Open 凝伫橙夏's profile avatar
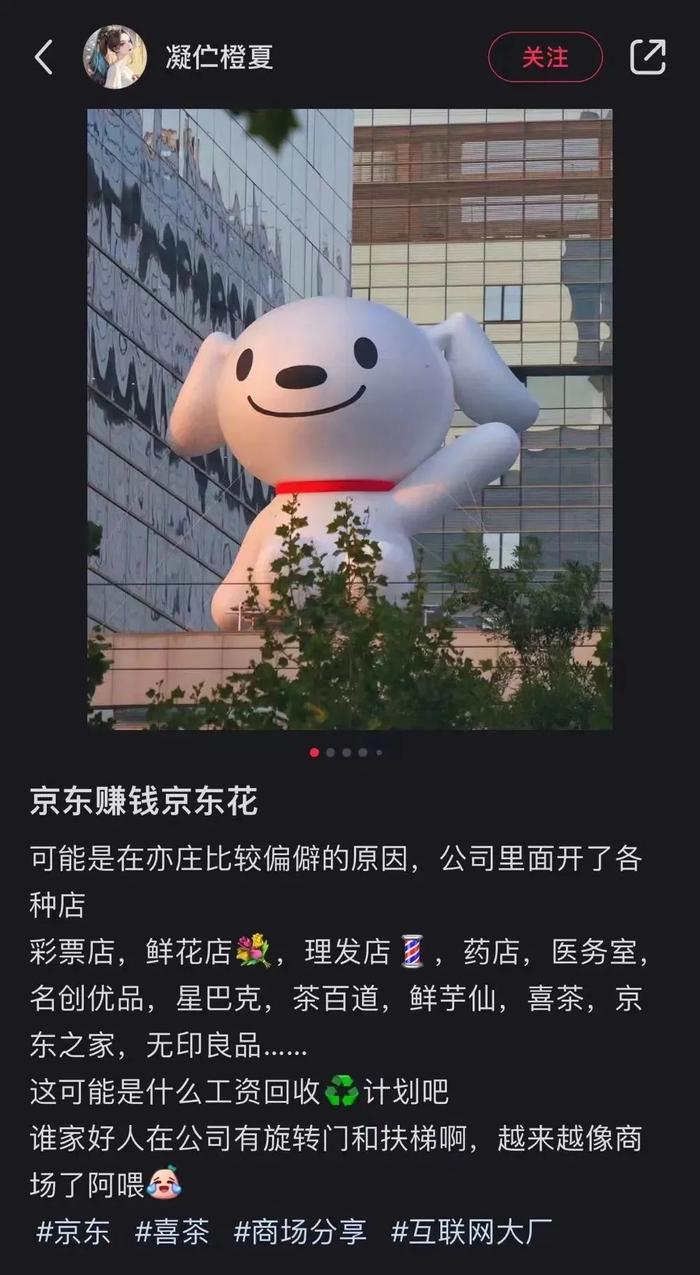The image size is (700, 1275). click(114, 57)
